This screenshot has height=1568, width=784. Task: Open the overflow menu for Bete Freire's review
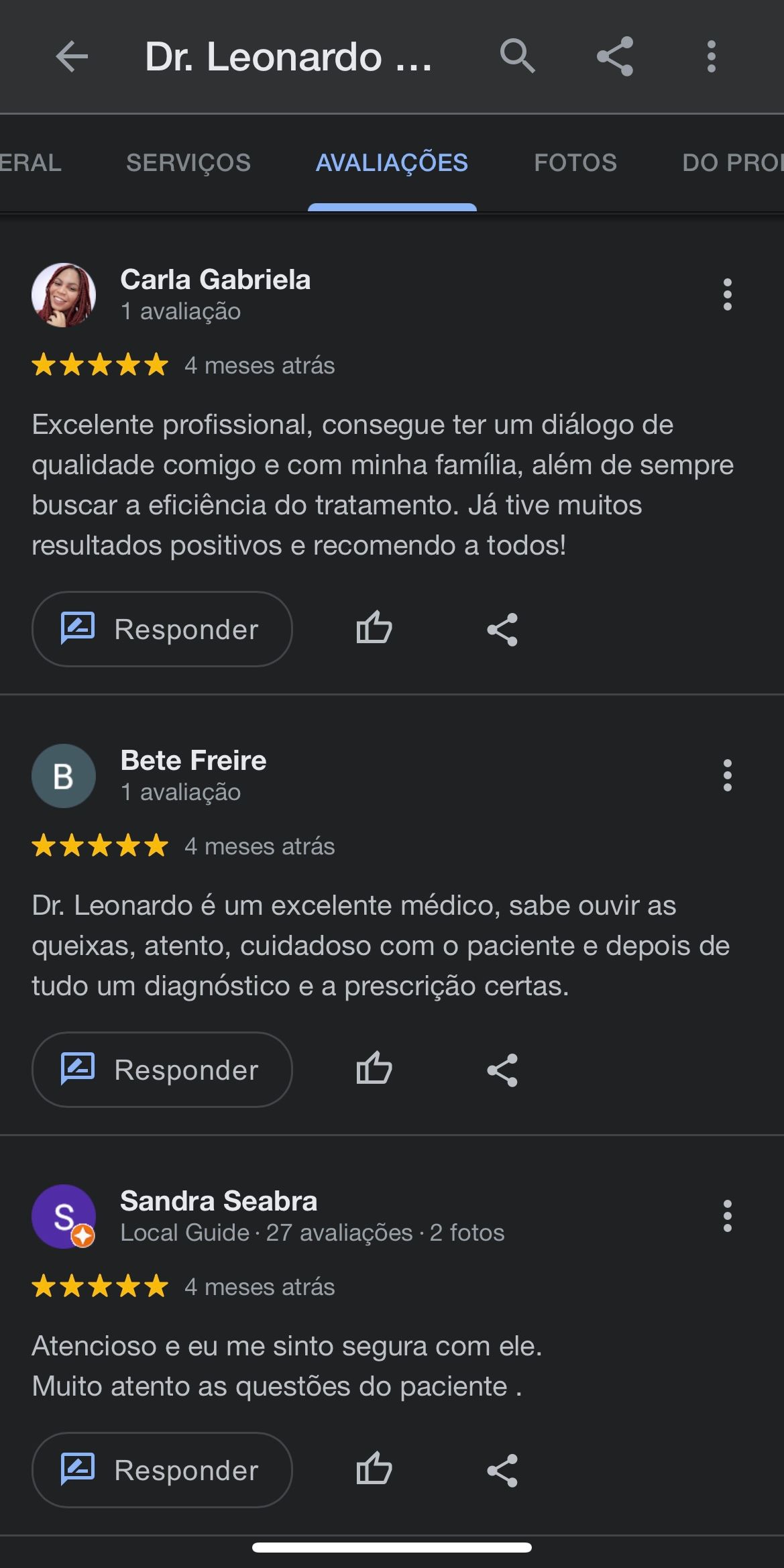727,775
